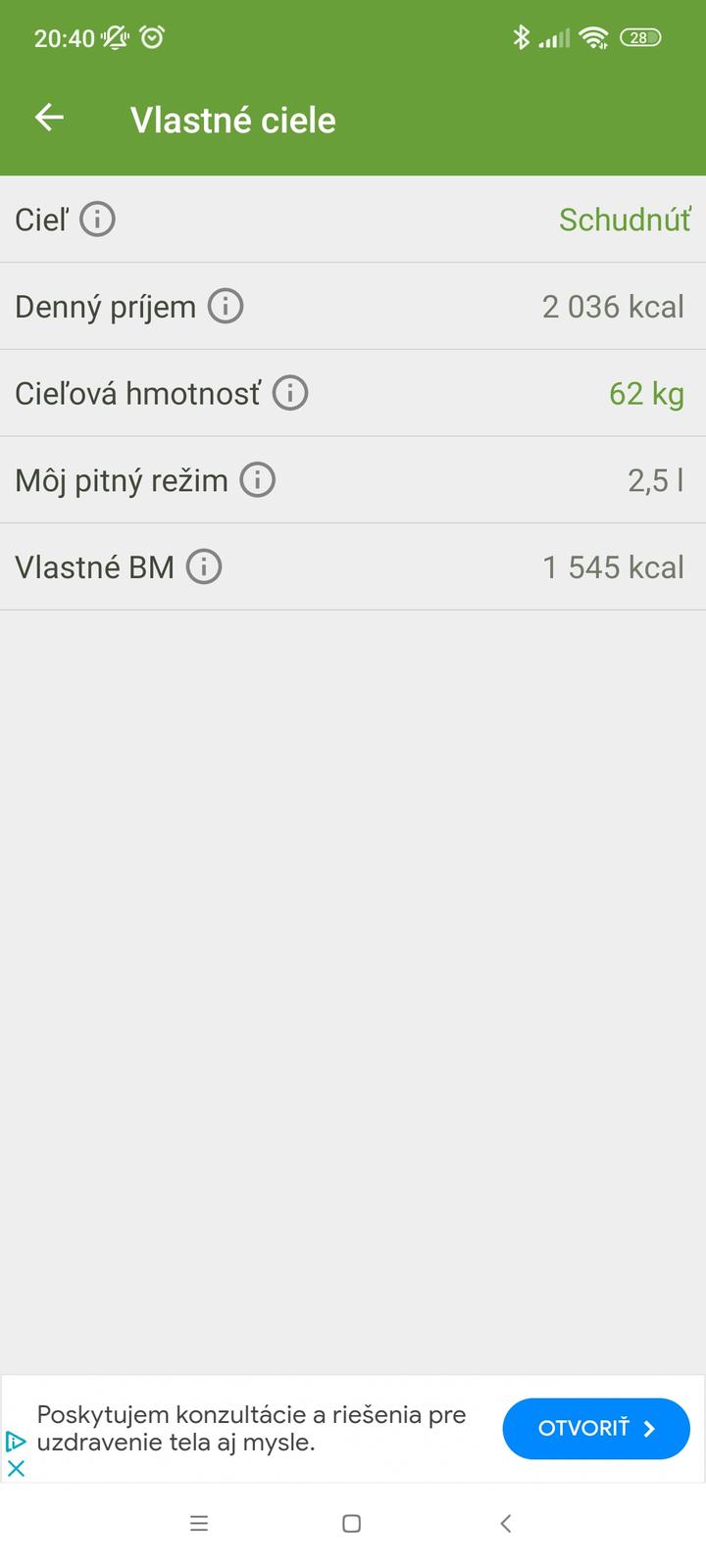The image size is (706, 1568).
Task: Tap the Otvoriť ad button
Action: pyautogui.click(x=596, y=1429)
